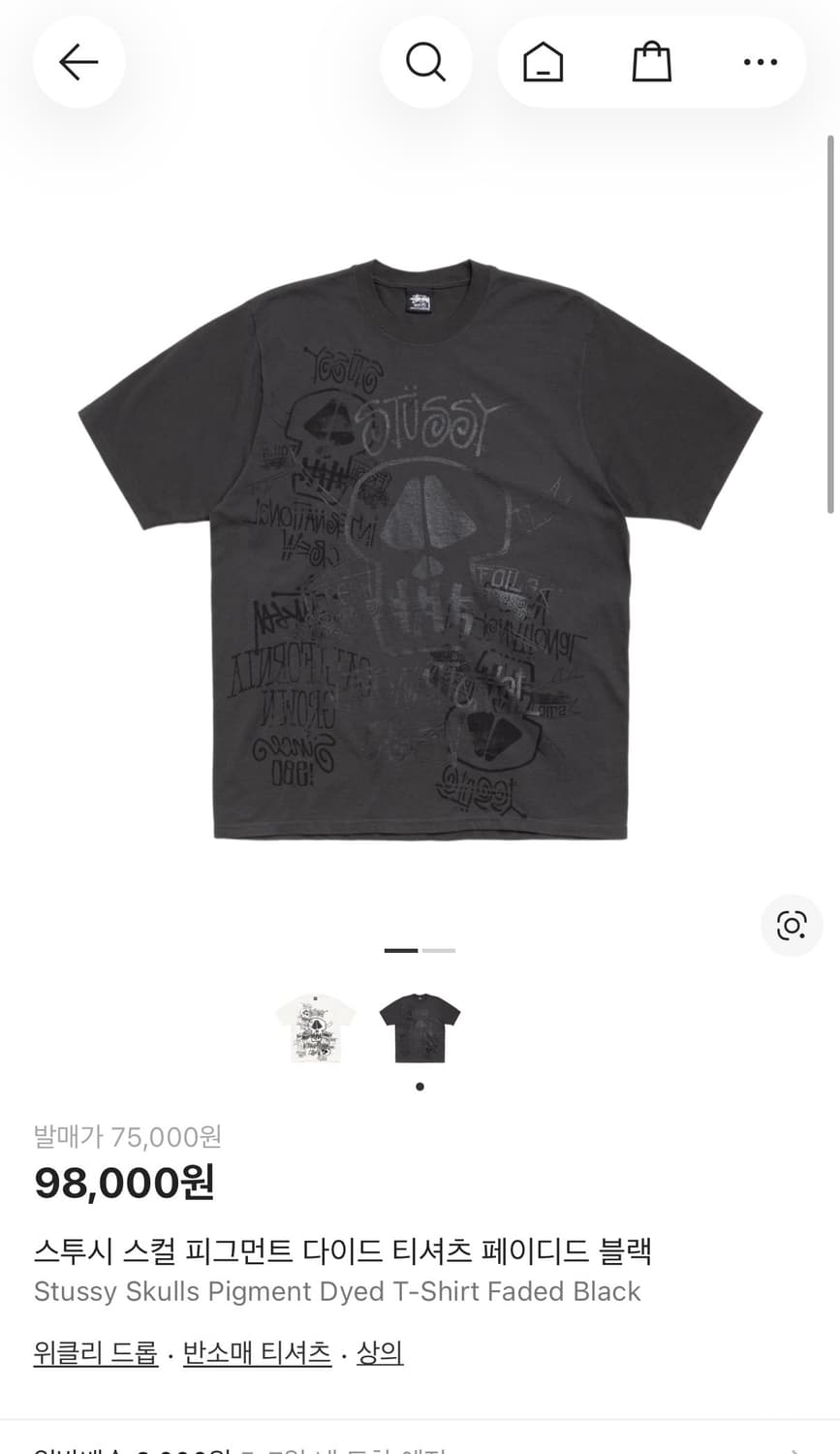840x1454 pixels.
Task: Start an image search with the lens icon
Action: click(792, 926)
